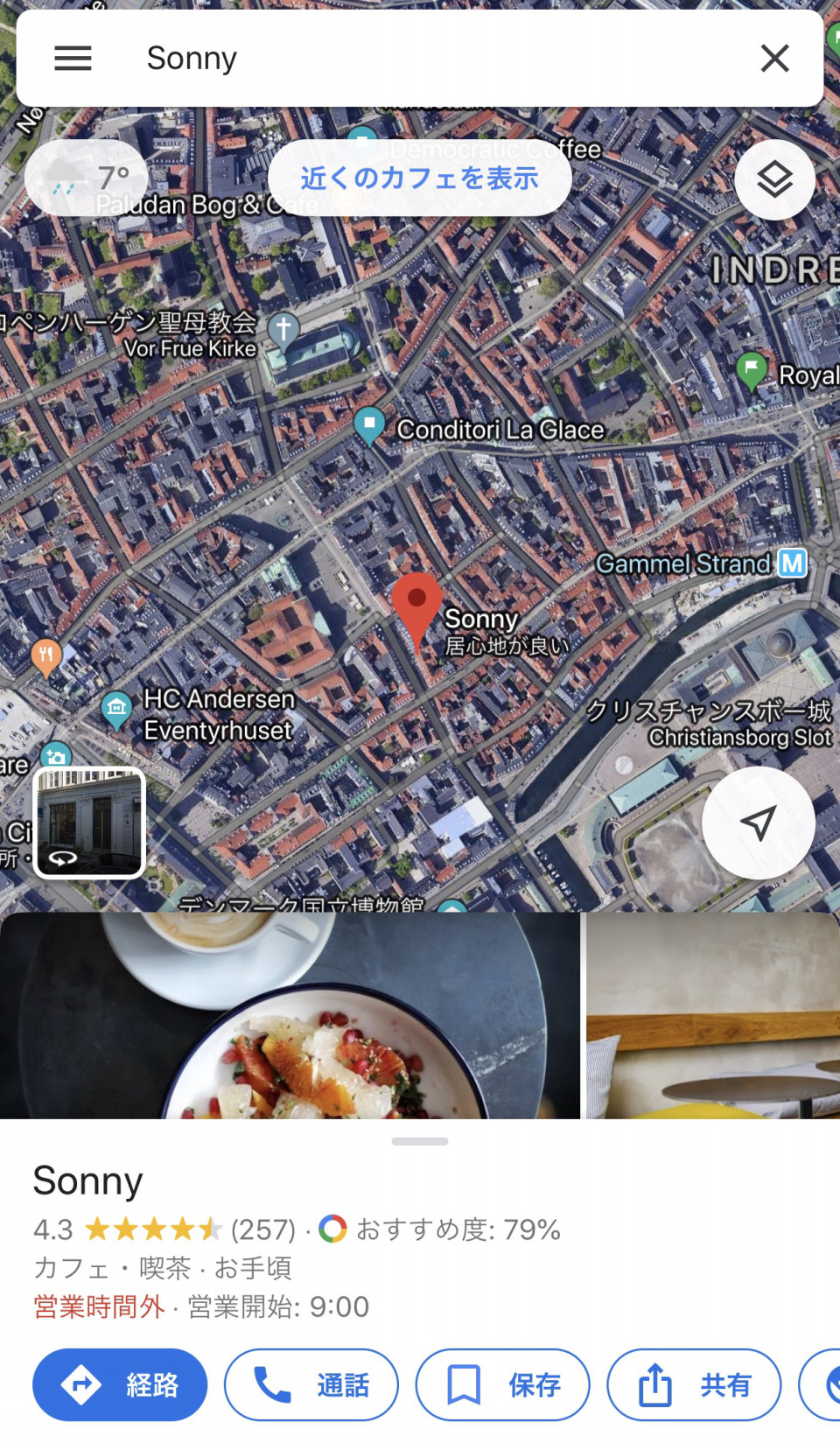Open the hamburger menu
The image size is (840, 1443).
pos(73,59)
